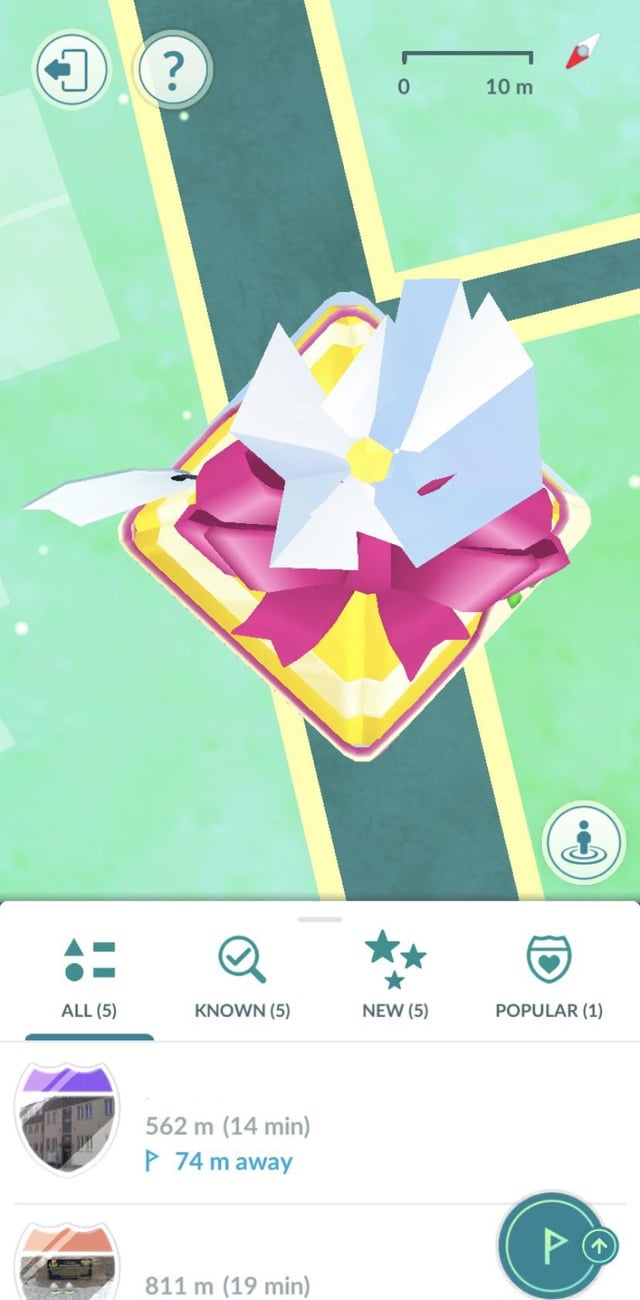The image size is (640, 1300).
Task: Tap the panel's drag handle
Action: click(x=320, y=919)
